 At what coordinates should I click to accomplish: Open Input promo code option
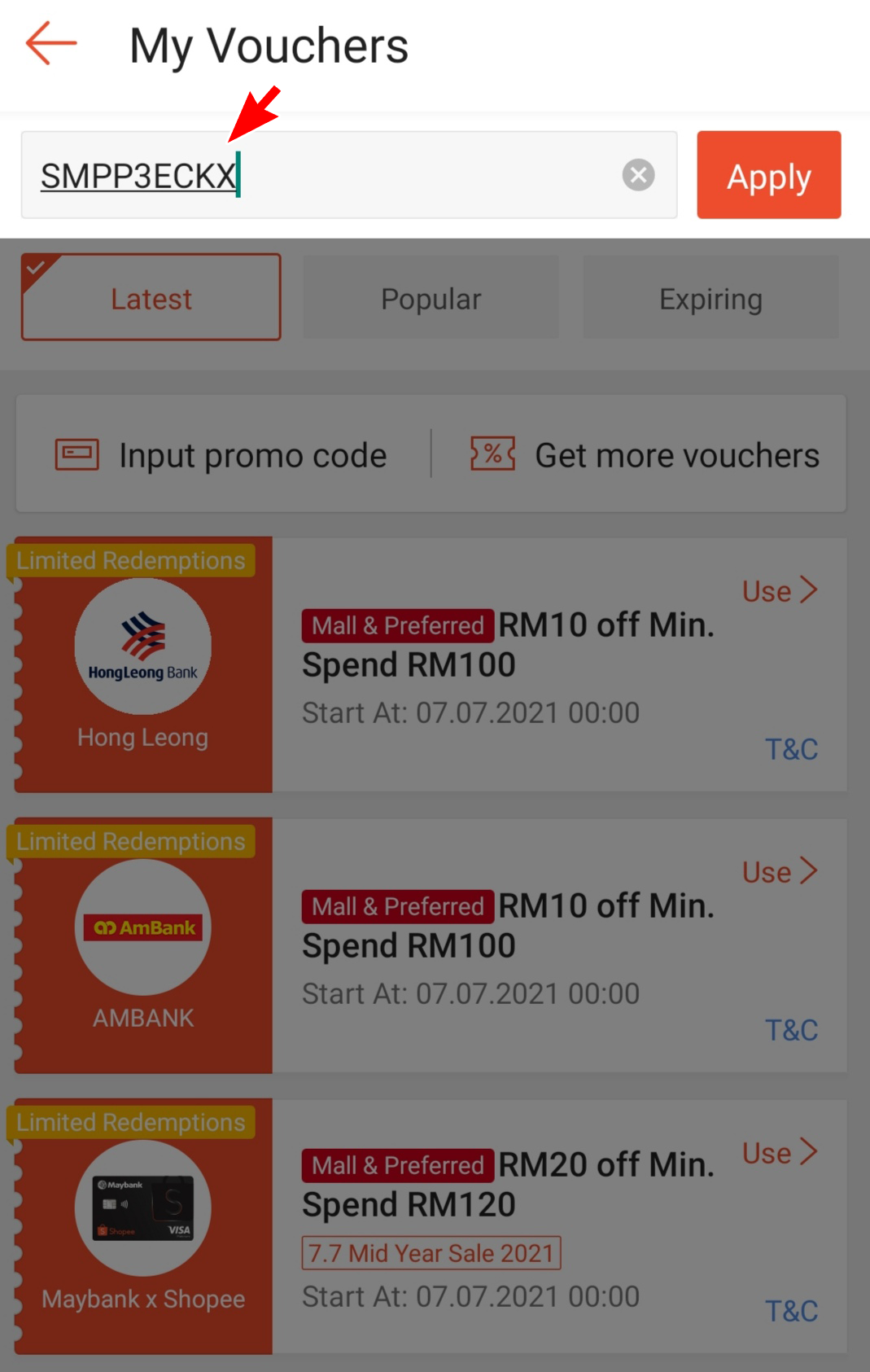[222, 455]
